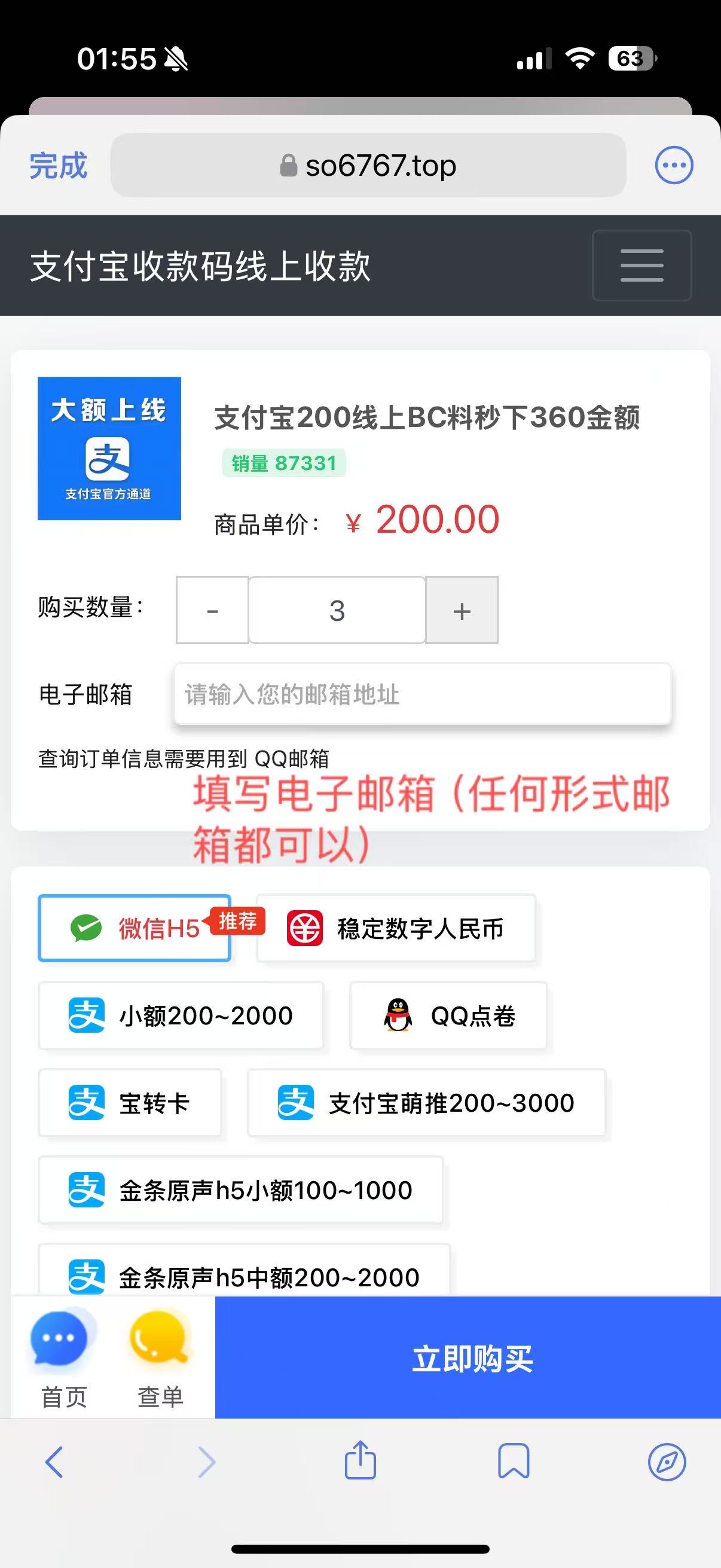This screenshot has height=1568, width=721.
Task: Go back with the browser back arrow
Action: pyautogui.click(x=55, y=1461)
